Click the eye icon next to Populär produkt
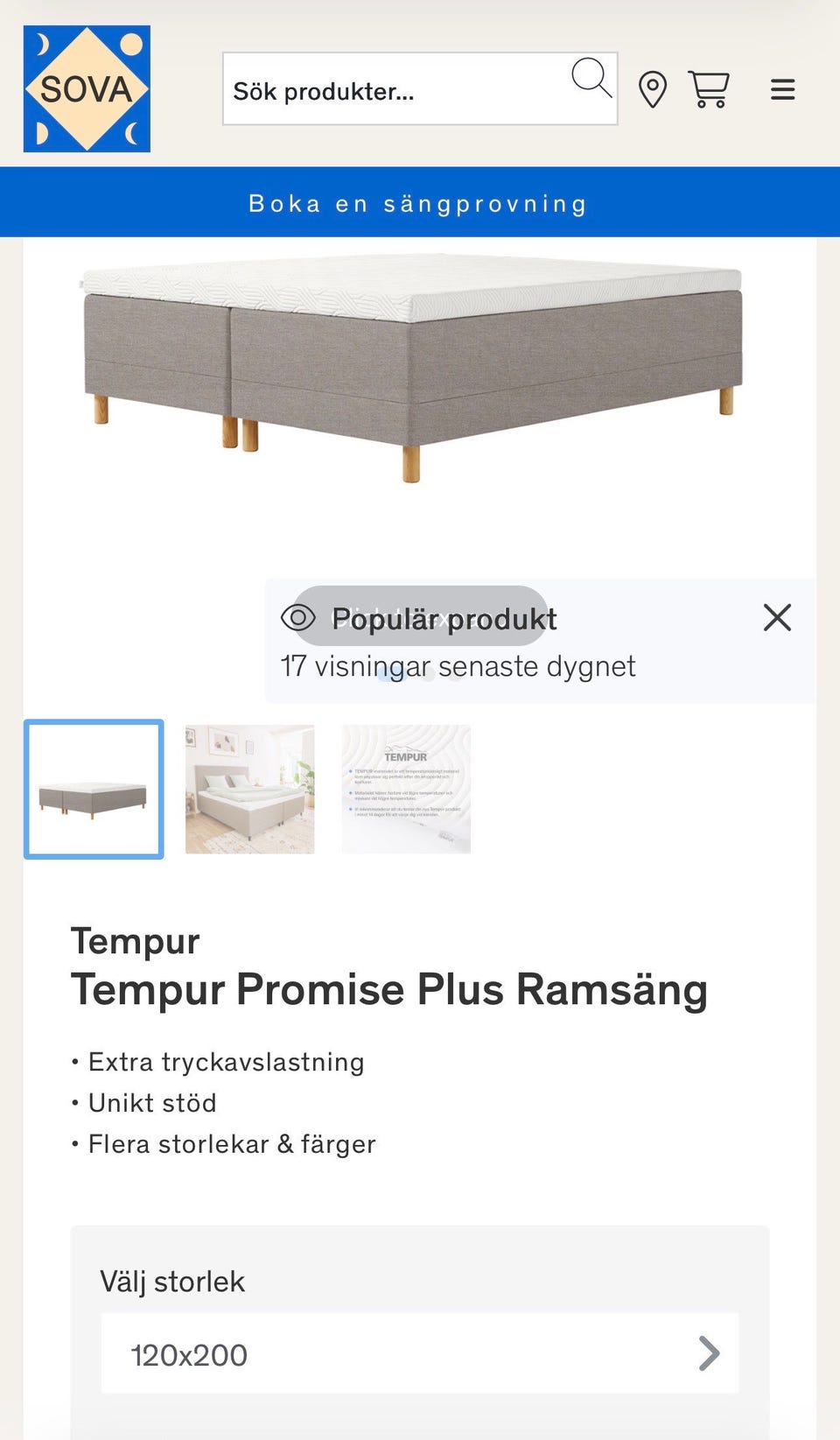This screenshot has height=1440, width=840. [x=298, y=619]
